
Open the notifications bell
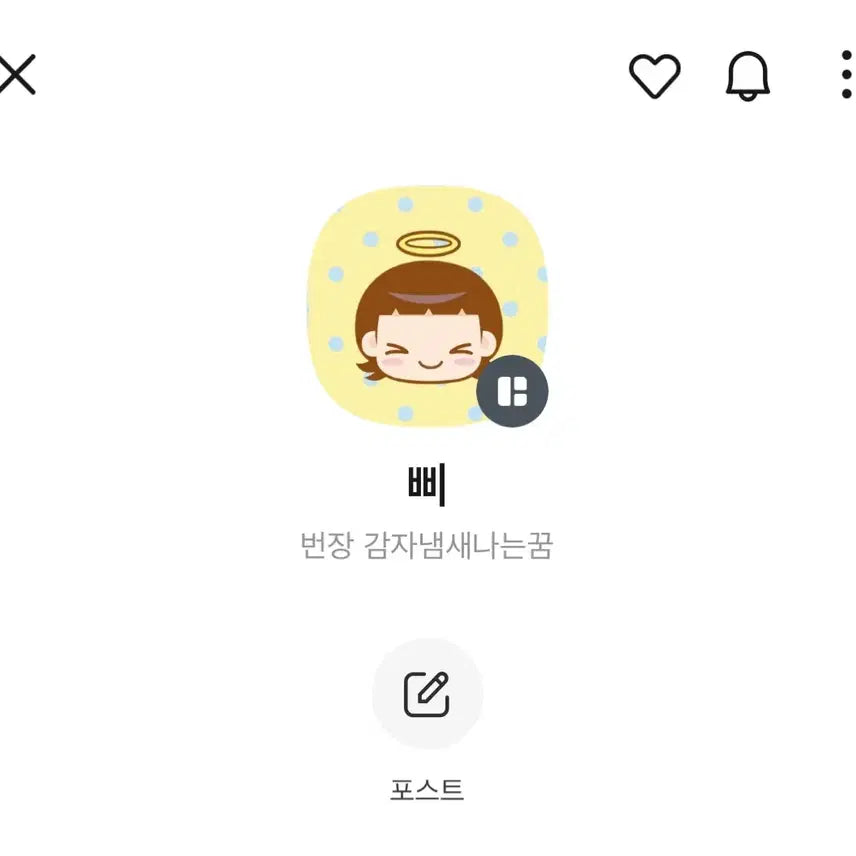point(747,76)
